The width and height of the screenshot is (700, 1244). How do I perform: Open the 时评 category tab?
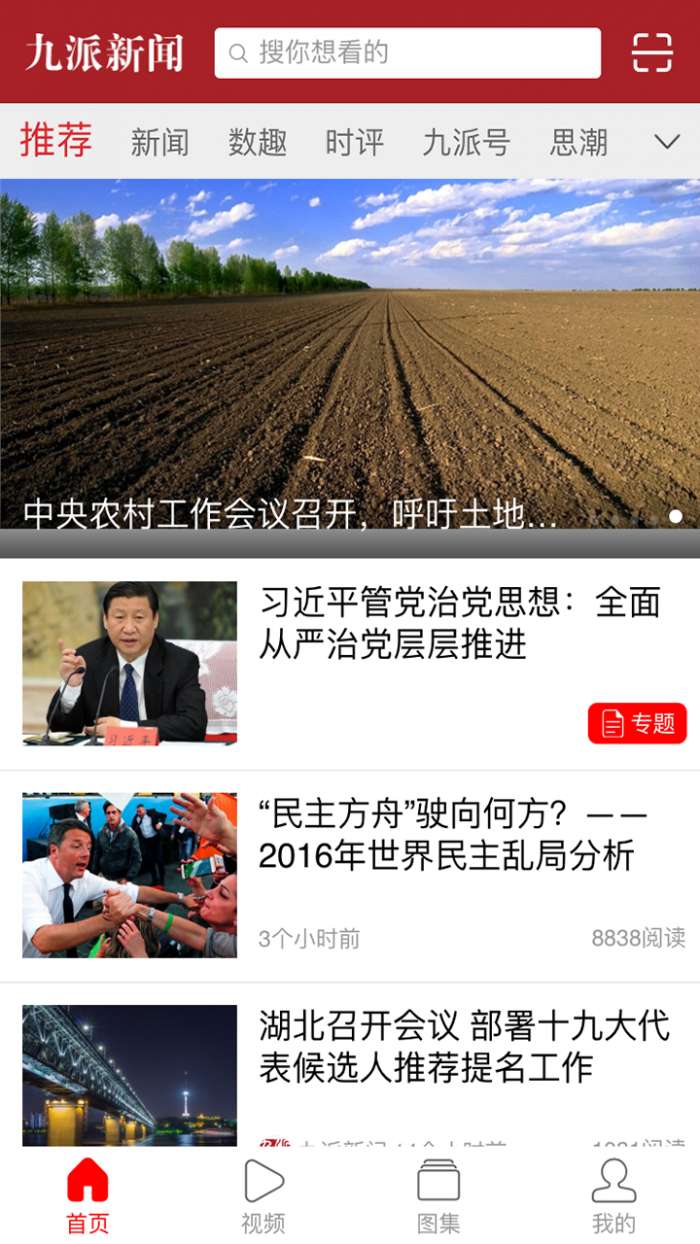tap(354, 142)
